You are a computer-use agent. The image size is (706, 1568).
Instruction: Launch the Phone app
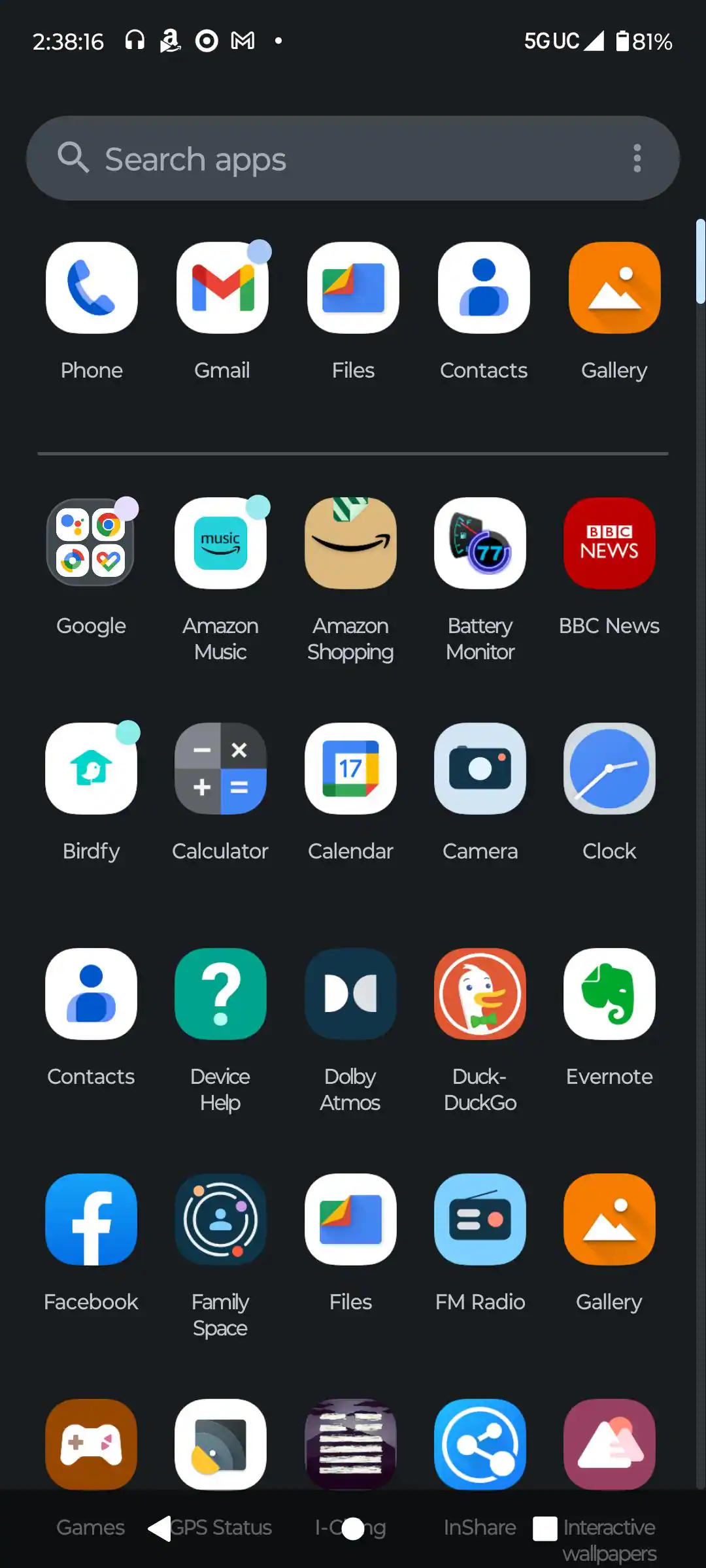[x=92, y=288]
